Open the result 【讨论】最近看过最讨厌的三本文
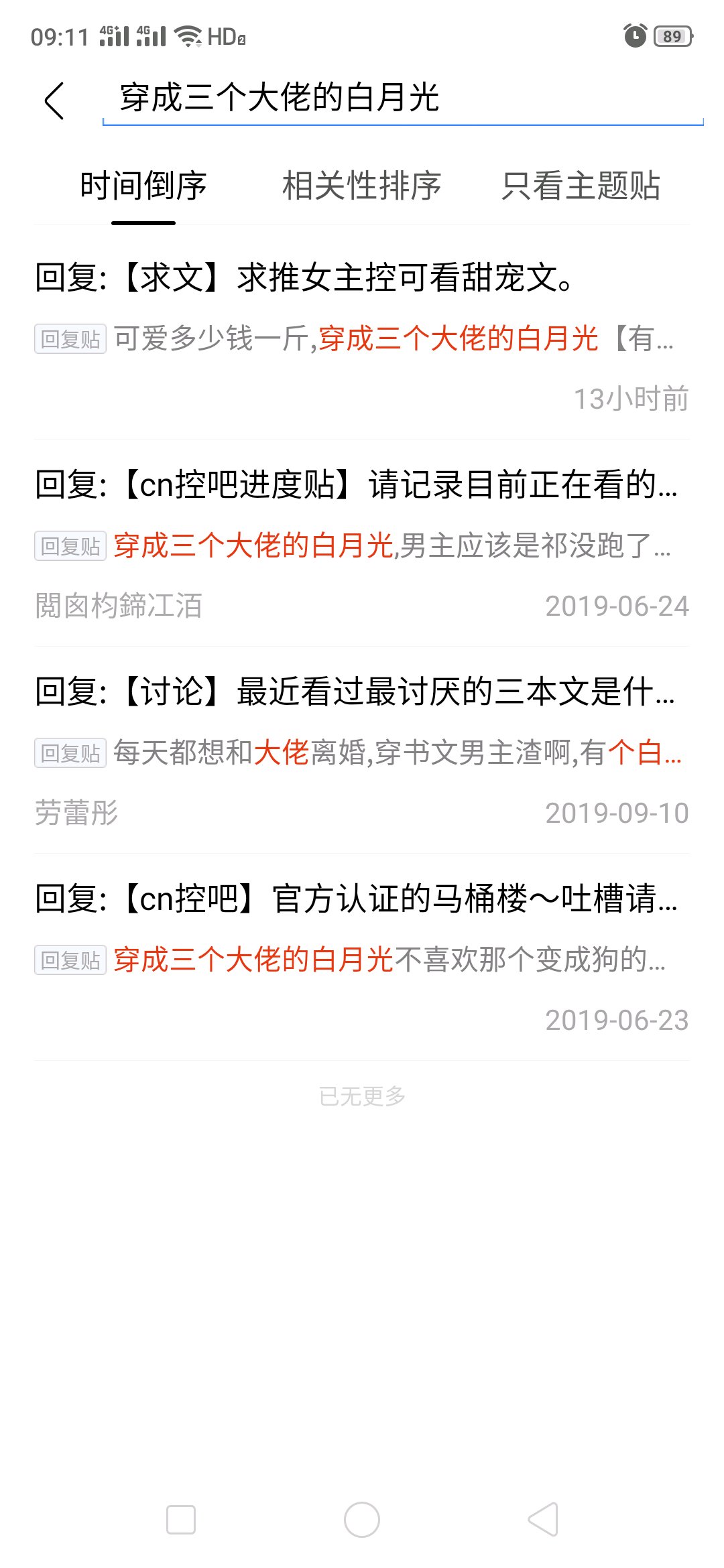This screenshot has height=1568, width=724. point(362,750)
